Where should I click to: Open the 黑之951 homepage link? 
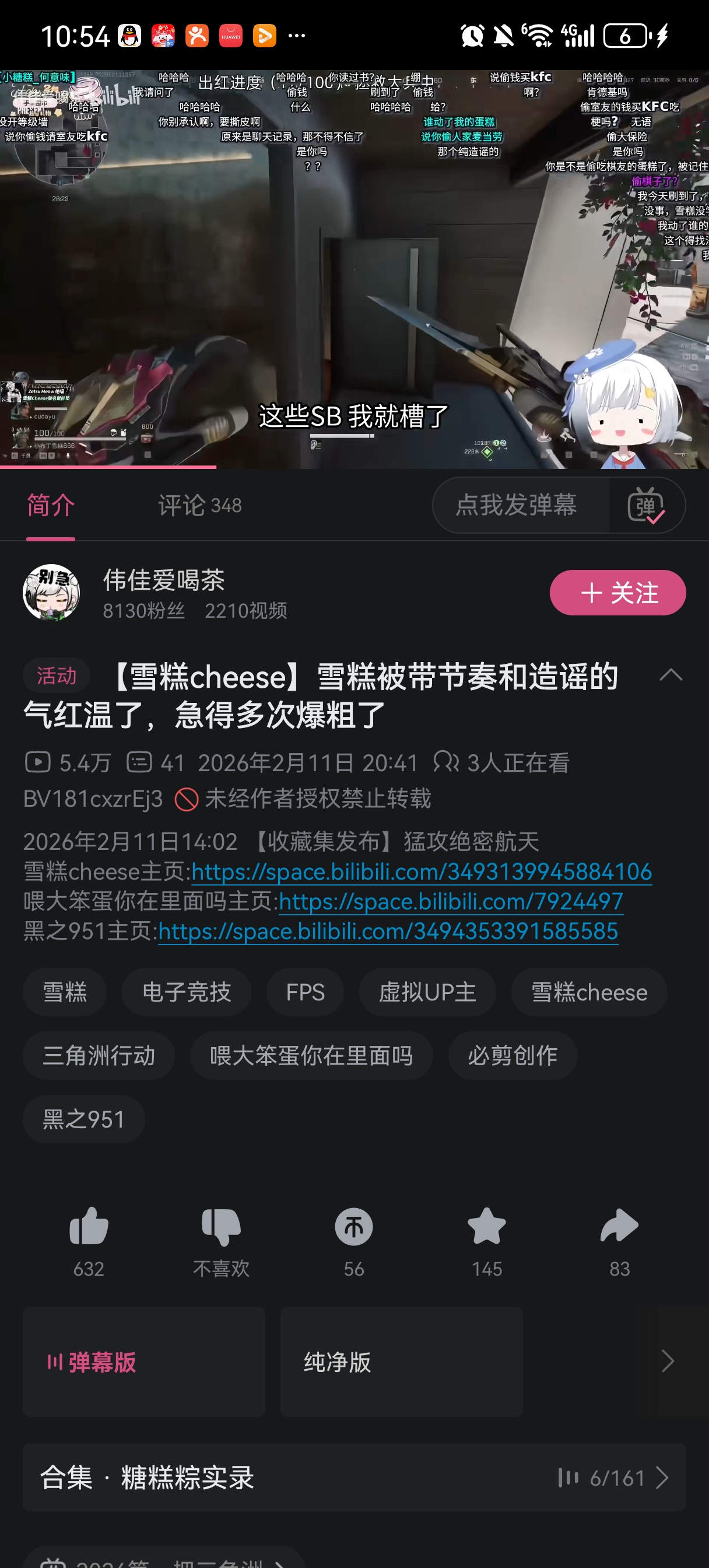pos(388,930)
